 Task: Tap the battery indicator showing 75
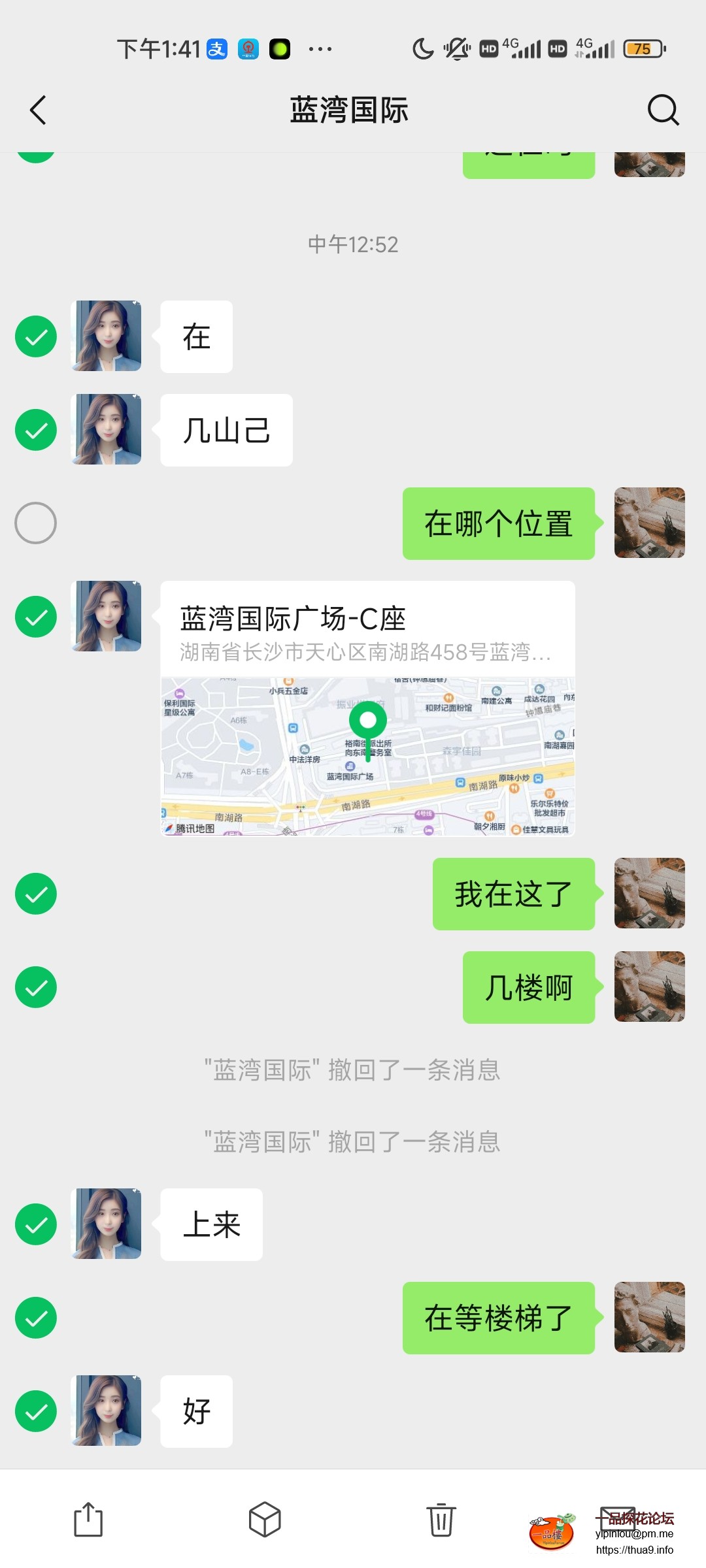(644, 48)
